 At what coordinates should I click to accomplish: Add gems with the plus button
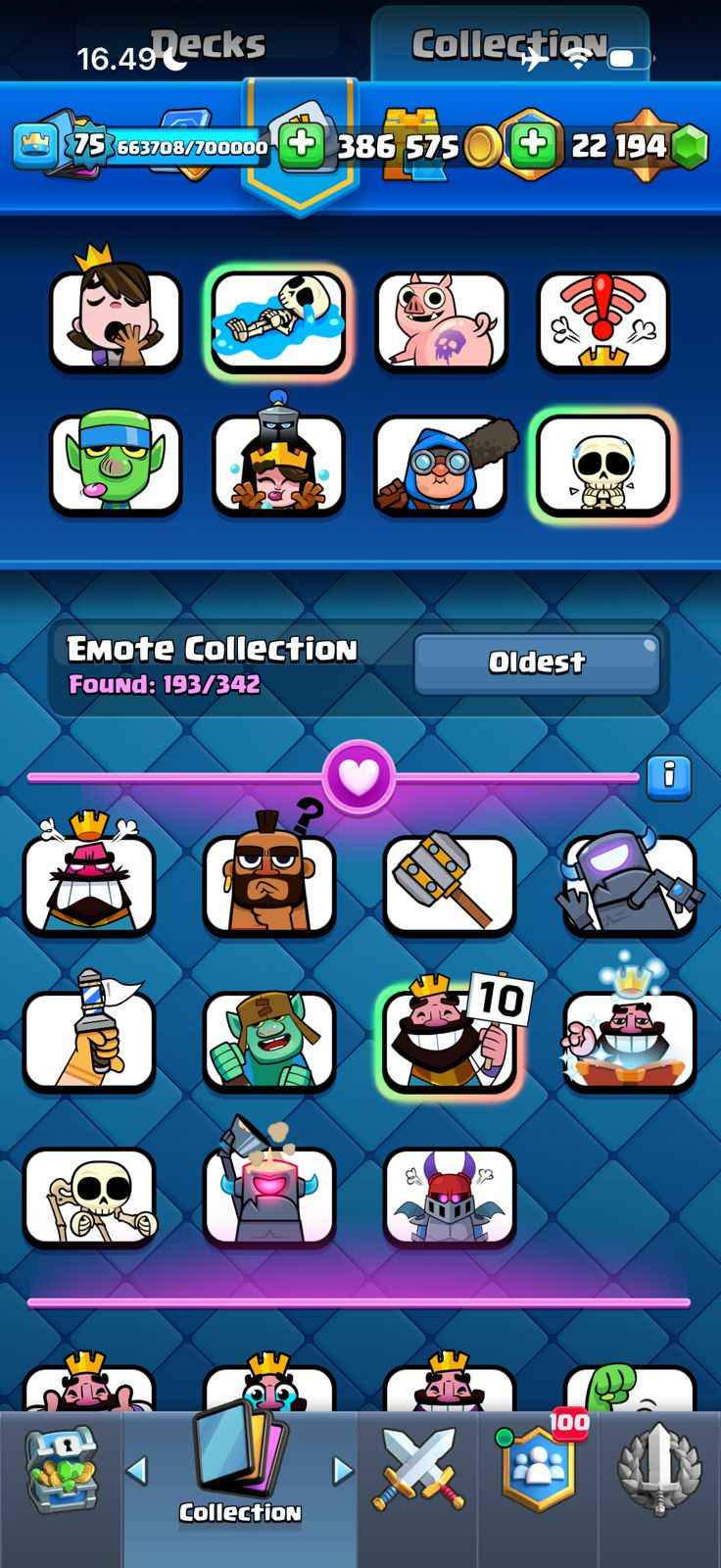pyautogui.click(x=532, y=145)
